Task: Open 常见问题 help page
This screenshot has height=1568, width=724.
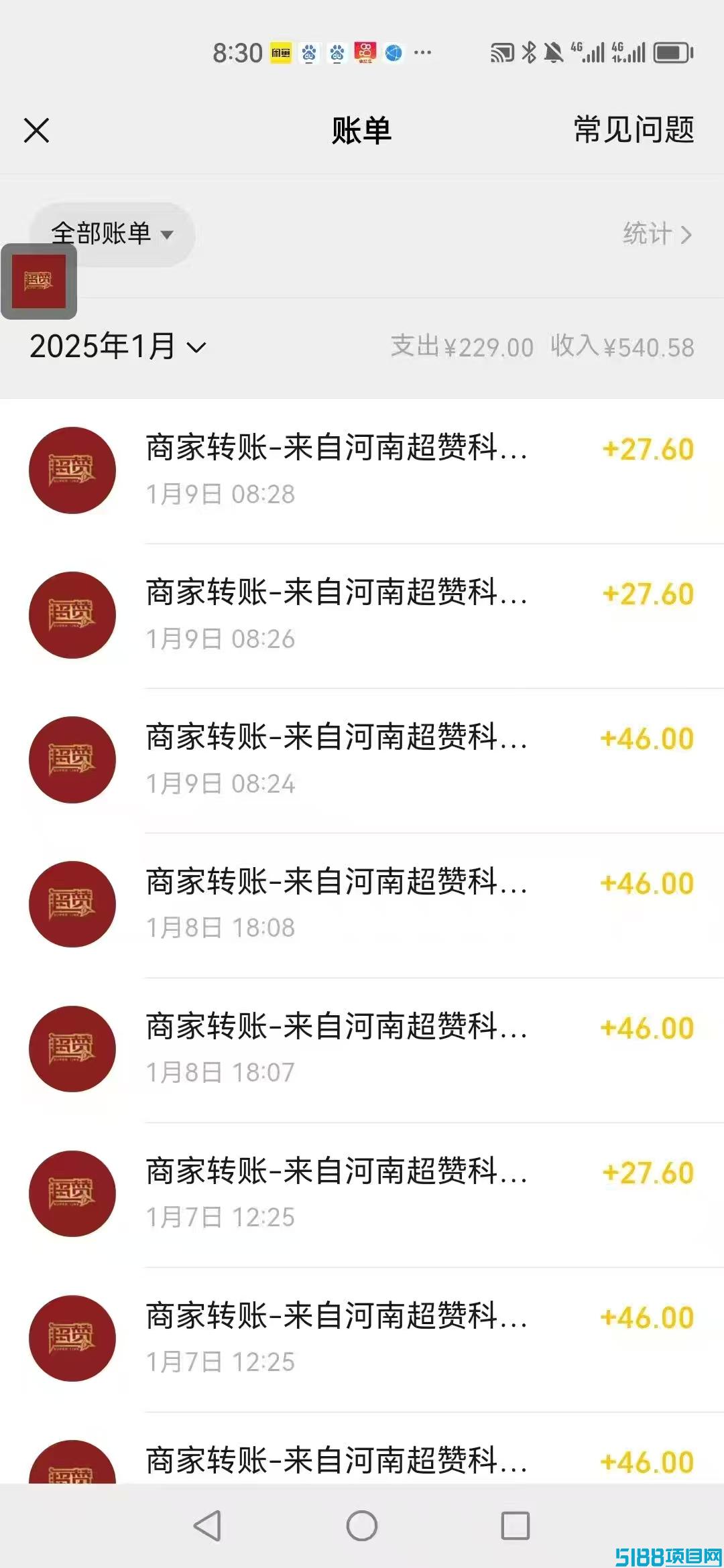Action: coord(633,130)
